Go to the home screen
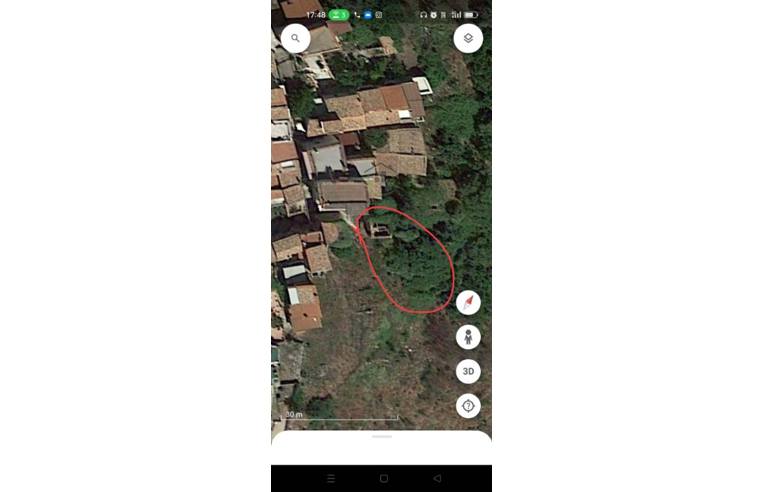This screenshot has width=764, height=492. [x=382, y=479]
